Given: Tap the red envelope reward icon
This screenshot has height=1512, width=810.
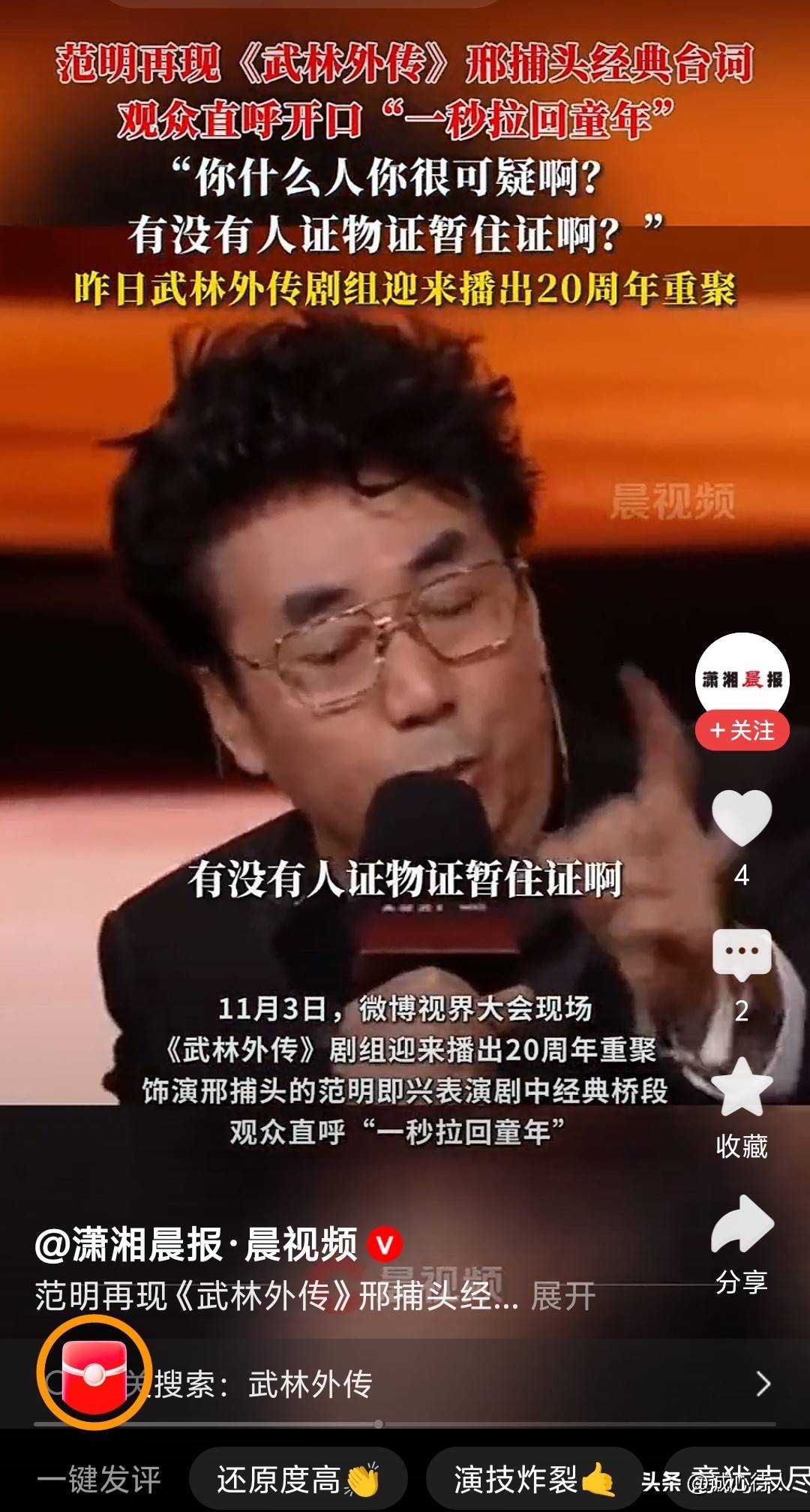Looking at the screenshot, I should click(x=94, y=1375).
